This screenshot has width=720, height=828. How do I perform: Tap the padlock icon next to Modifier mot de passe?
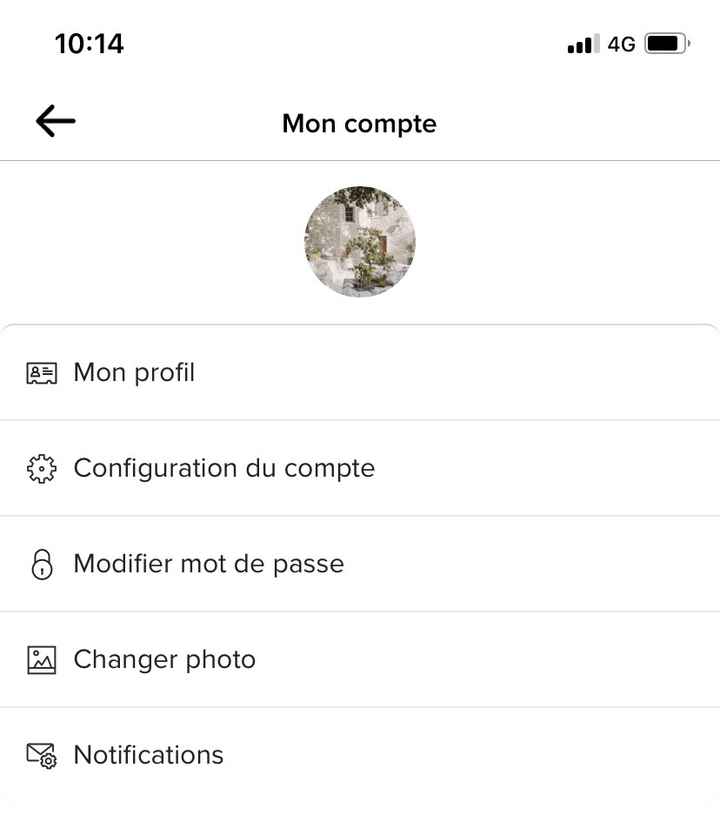pyautogui.click(x=40, y=563)
